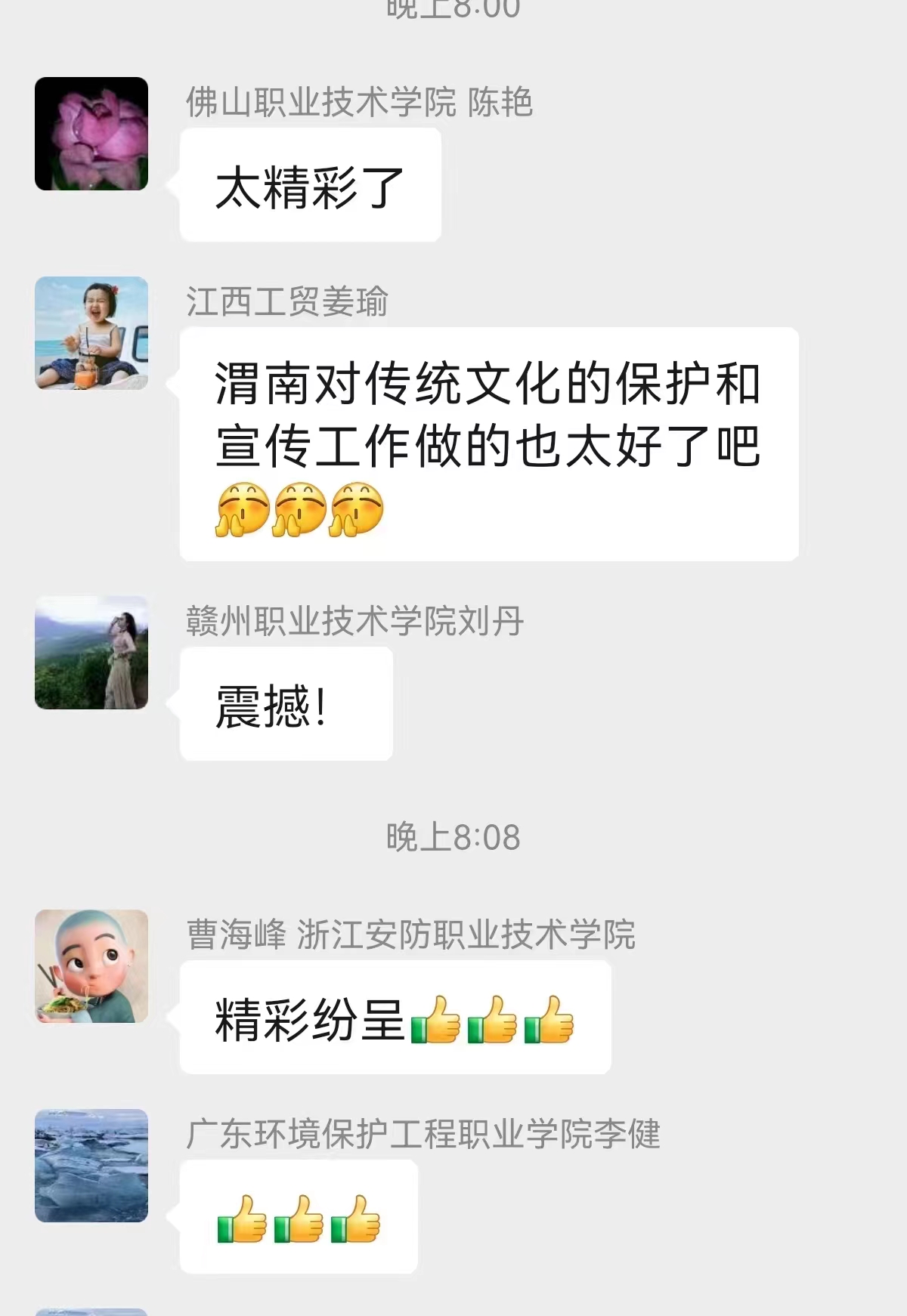Open 曹海峰 浙江安防职业技术学院's avatar

click(x=91, y=966)
